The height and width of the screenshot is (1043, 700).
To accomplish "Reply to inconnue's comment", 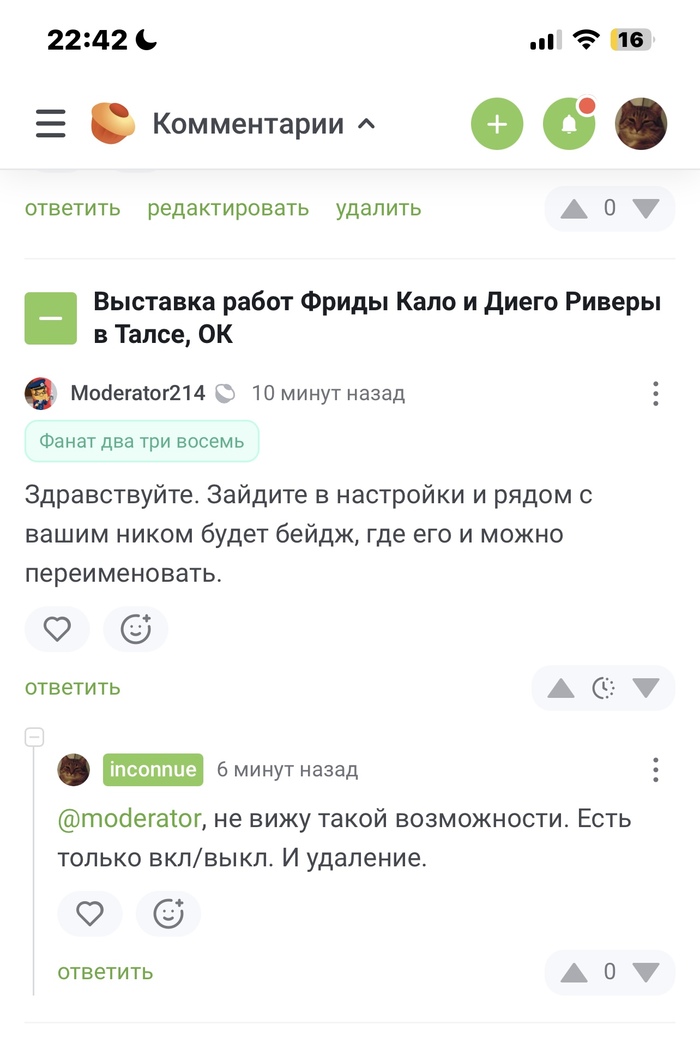I will 105,972.
